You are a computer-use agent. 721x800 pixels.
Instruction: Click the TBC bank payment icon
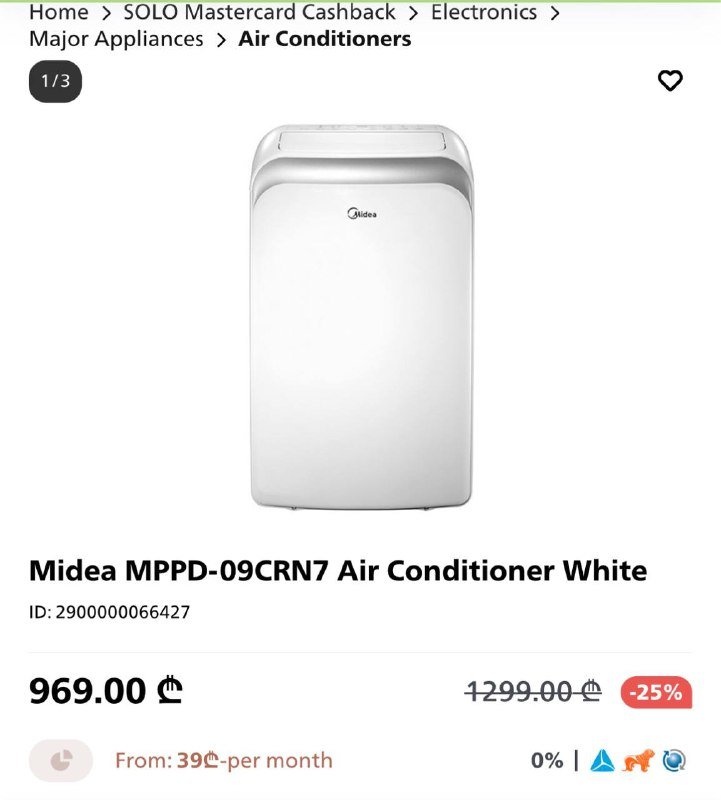tap(601, 760)
